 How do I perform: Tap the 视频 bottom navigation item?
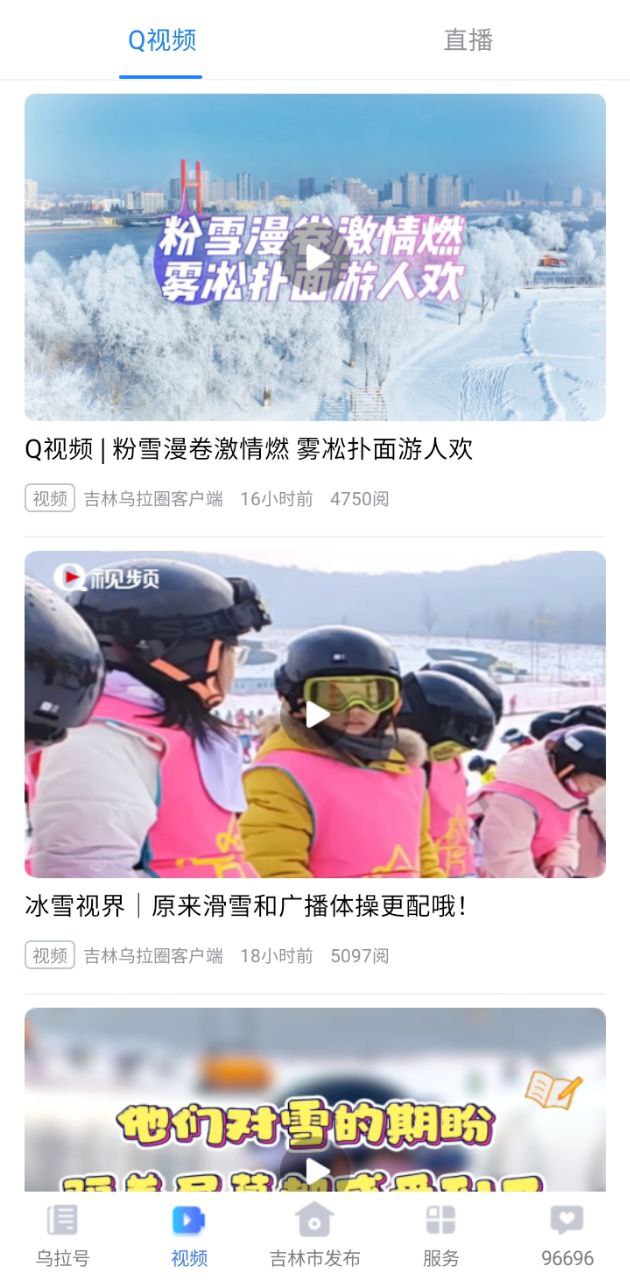coord(188,1236)
